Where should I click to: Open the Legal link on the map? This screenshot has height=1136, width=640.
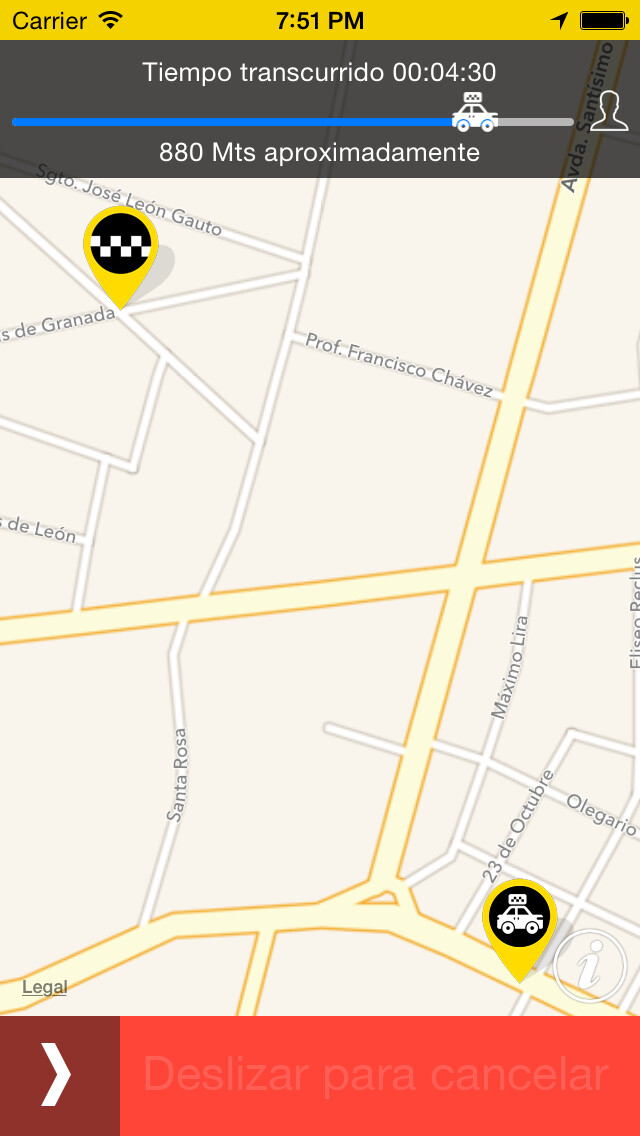[x=45, y=987]
